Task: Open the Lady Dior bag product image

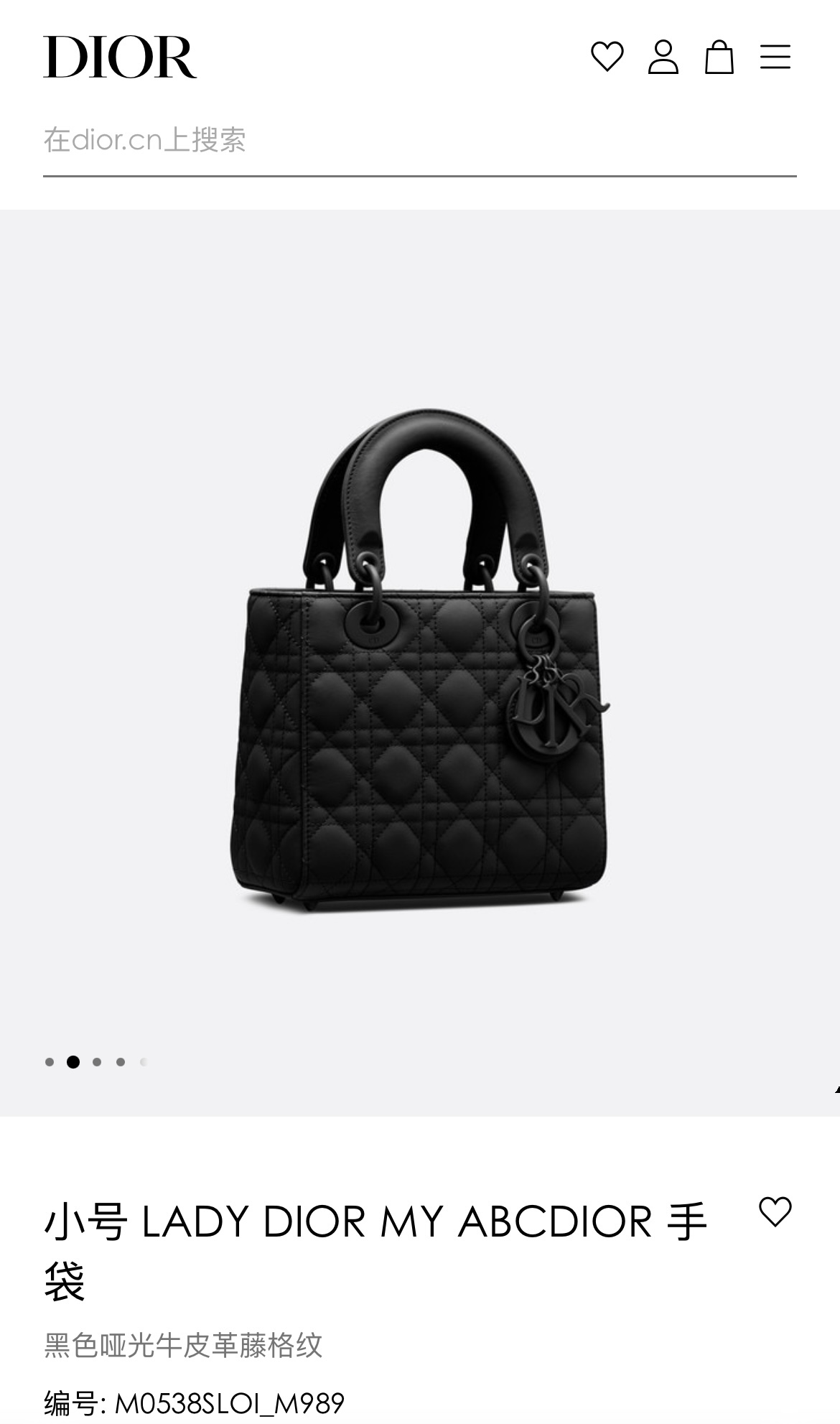Action: tap(420, 662)
